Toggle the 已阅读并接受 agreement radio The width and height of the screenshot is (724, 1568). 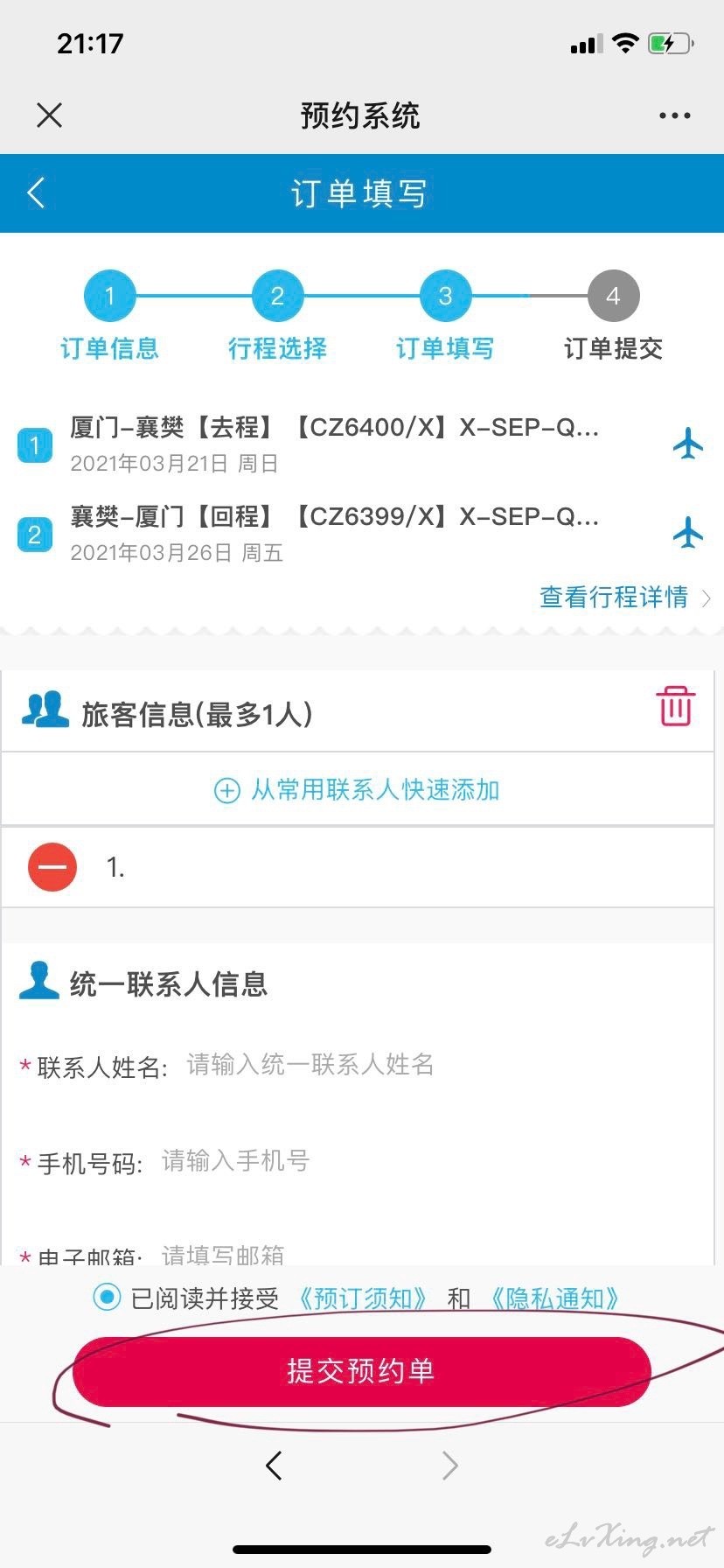[107, 1297]
